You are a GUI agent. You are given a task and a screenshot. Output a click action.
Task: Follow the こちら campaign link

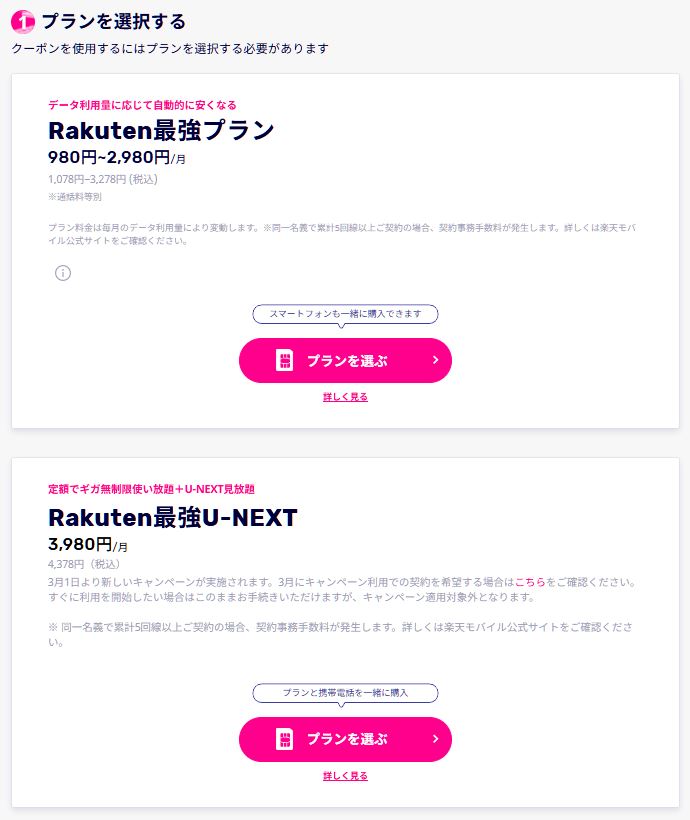[x=529, y=581]
